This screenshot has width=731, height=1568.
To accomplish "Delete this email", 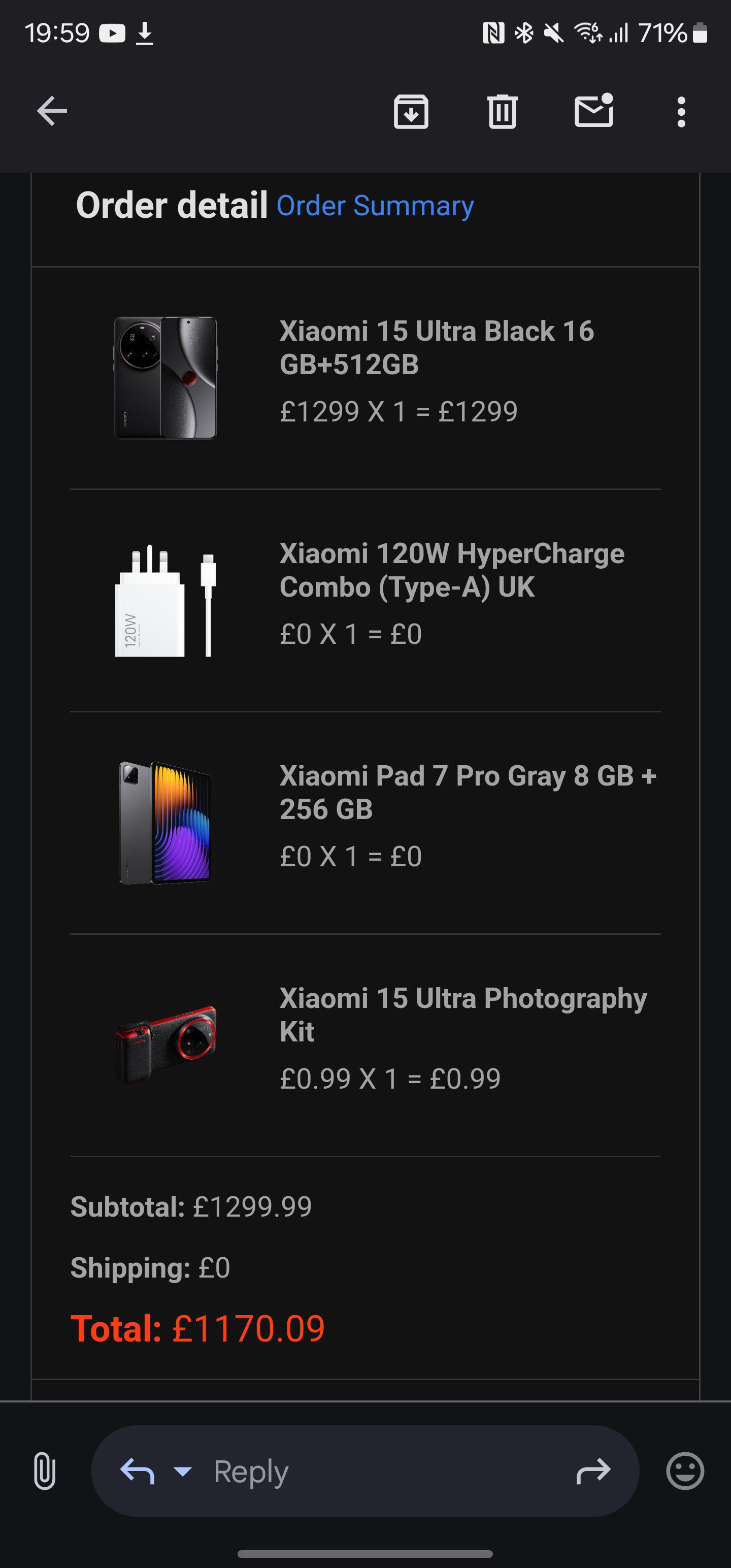I will pyautogui.click(x=502, y=112).
